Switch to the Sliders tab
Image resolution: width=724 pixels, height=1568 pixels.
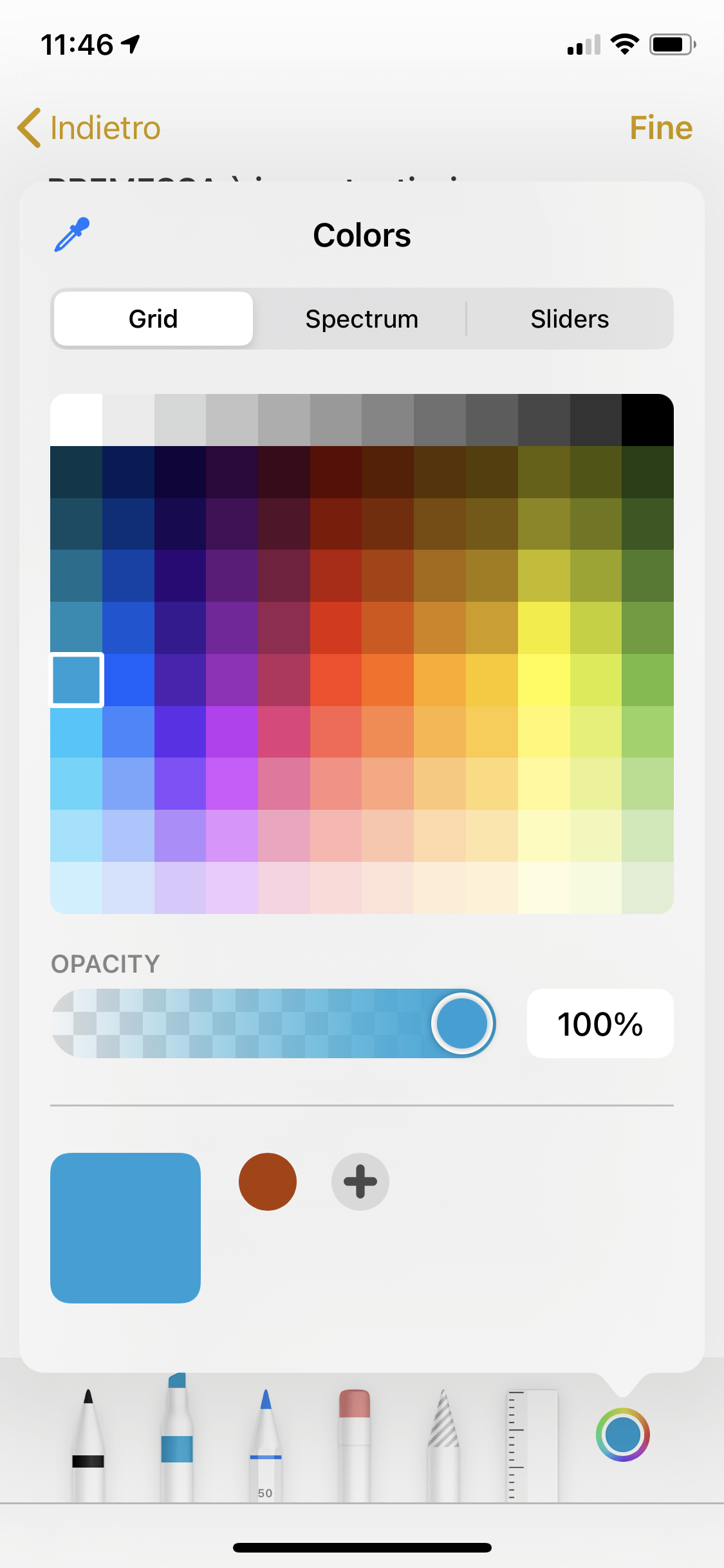(570, 319)
